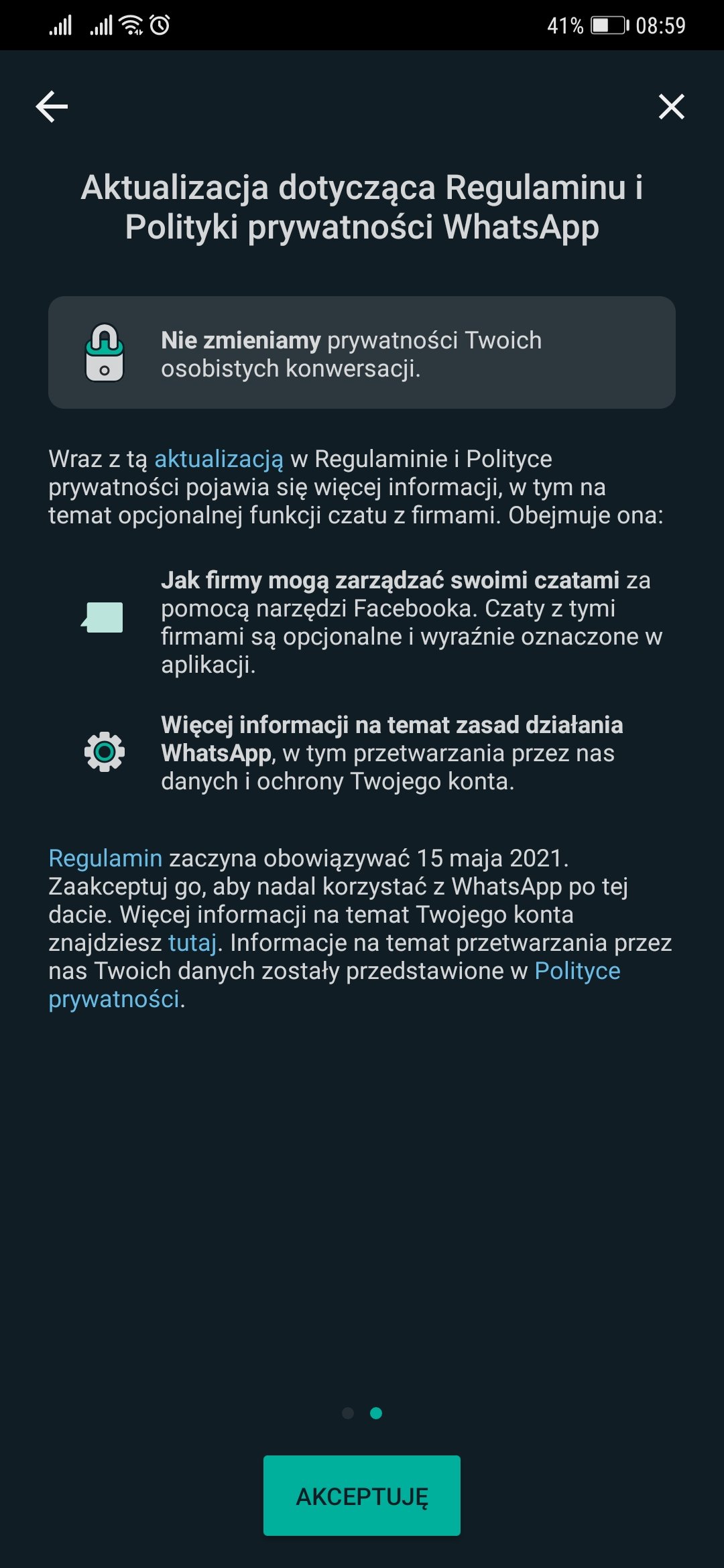Open the "Polityce prywatności" link
This screenshot has height=1568, width=724.
(577, 971)
